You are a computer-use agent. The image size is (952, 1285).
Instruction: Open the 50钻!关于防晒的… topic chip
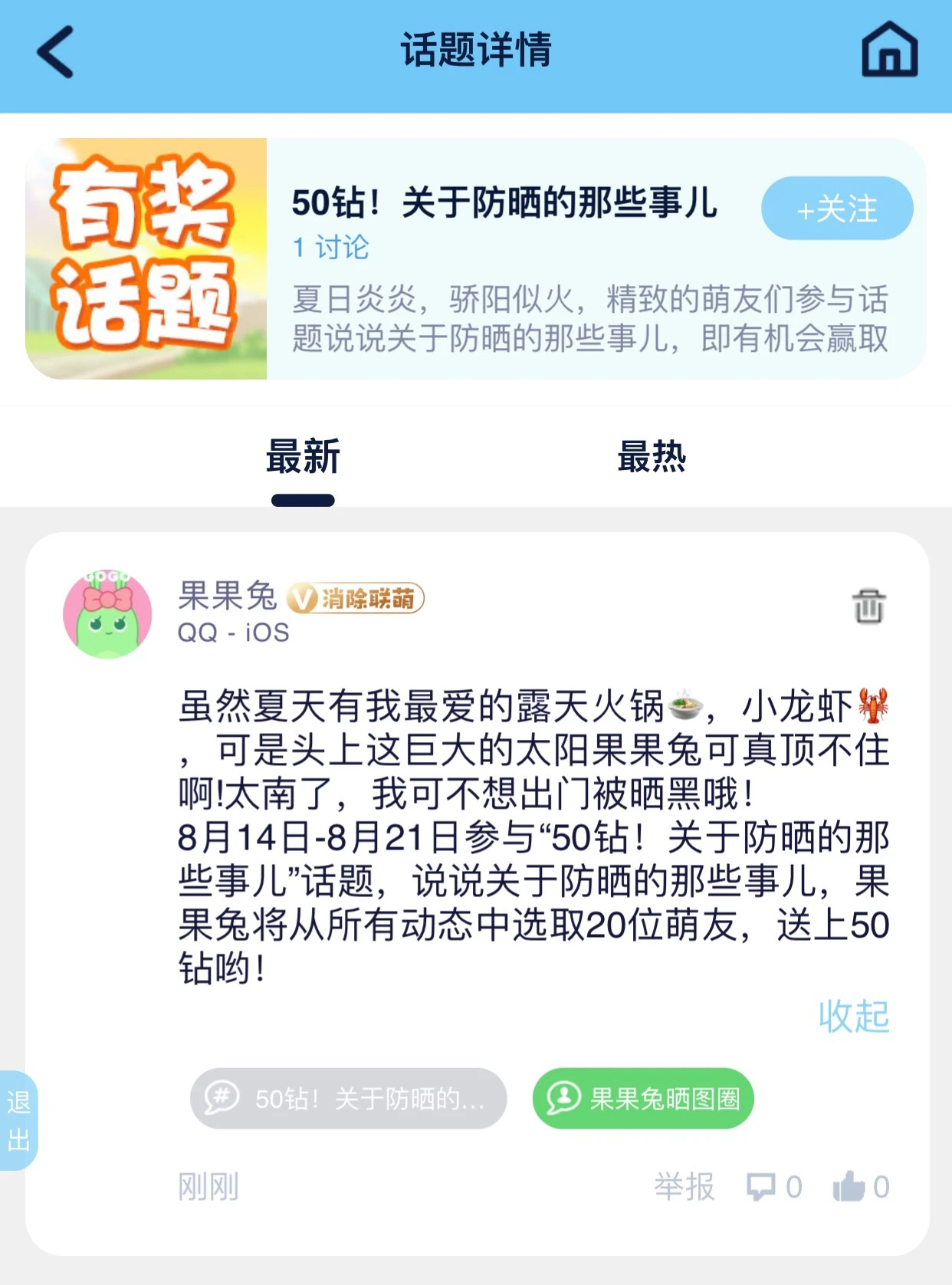coord(348,1099)
